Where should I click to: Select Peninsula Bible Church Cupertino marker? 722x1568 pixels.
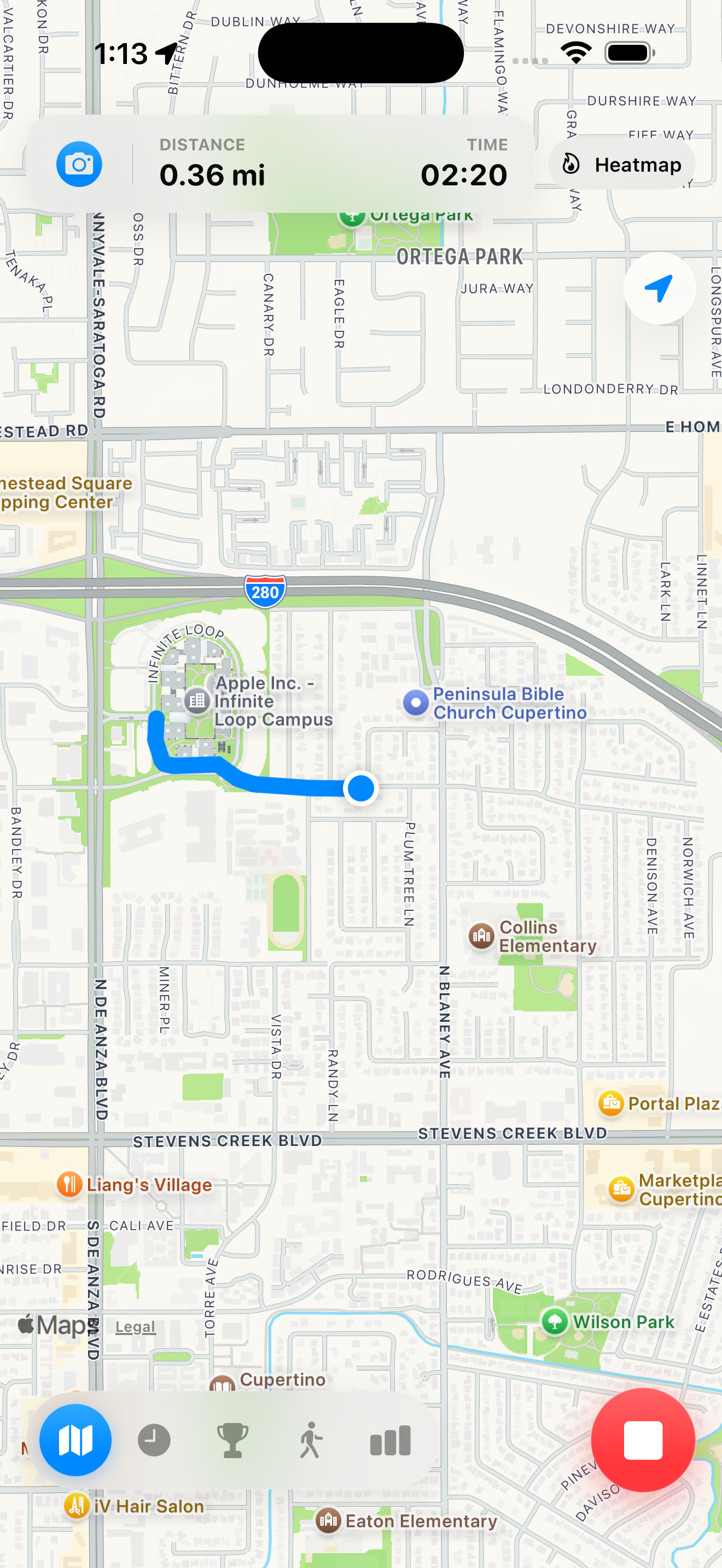tap(416, 703)
